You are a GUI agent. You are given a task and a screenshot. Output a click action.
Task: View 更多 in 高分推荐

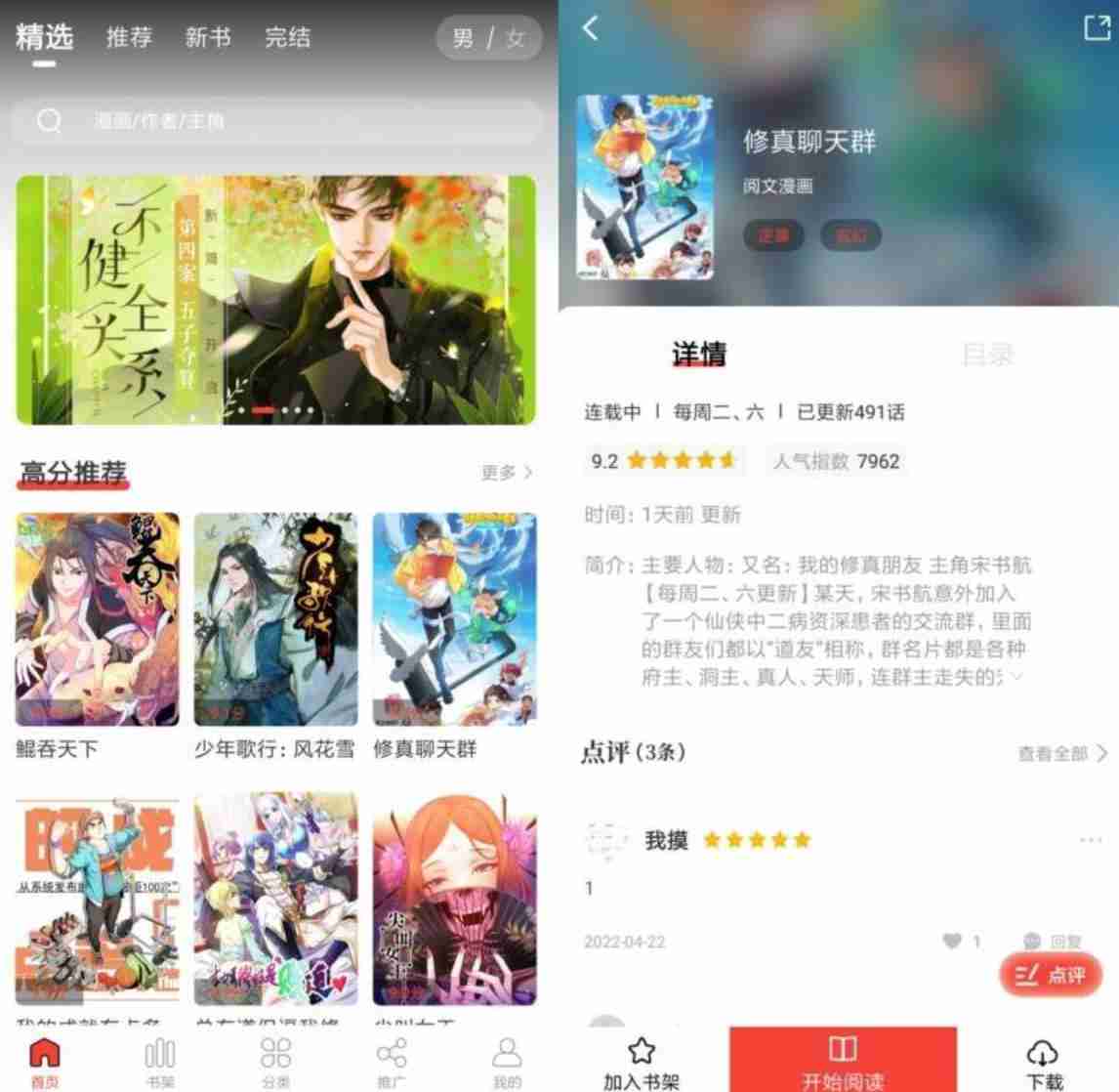pyautogui.click(x=506, y=473)
